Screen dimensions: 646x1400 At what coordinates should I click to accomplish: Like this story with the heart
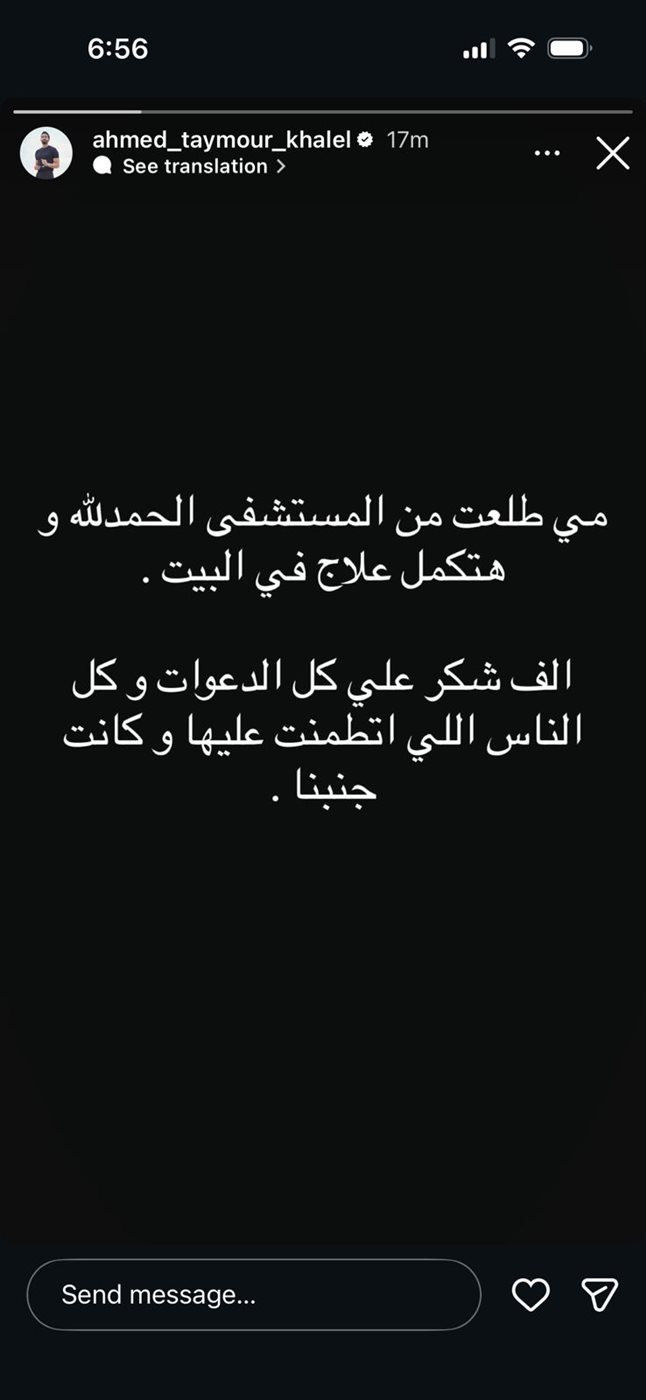[531, 1295]
